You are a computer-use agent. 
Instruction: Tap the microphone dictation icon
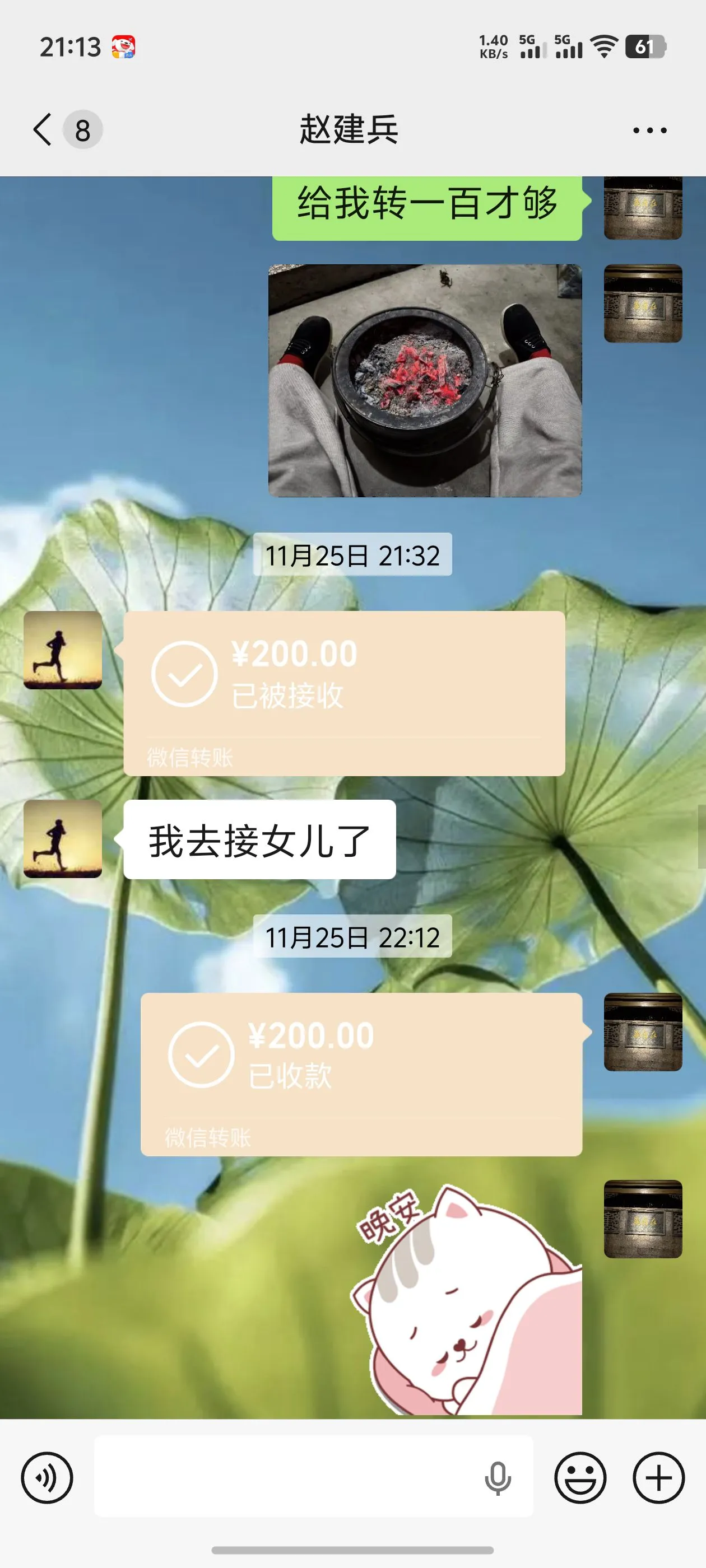pos(498,1477)
